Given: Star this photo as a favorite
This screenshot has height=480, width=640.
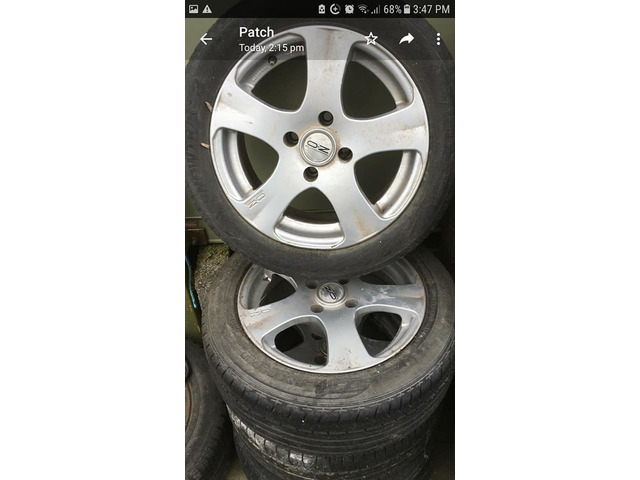Looking at the screenshot, I should [371, 39].
